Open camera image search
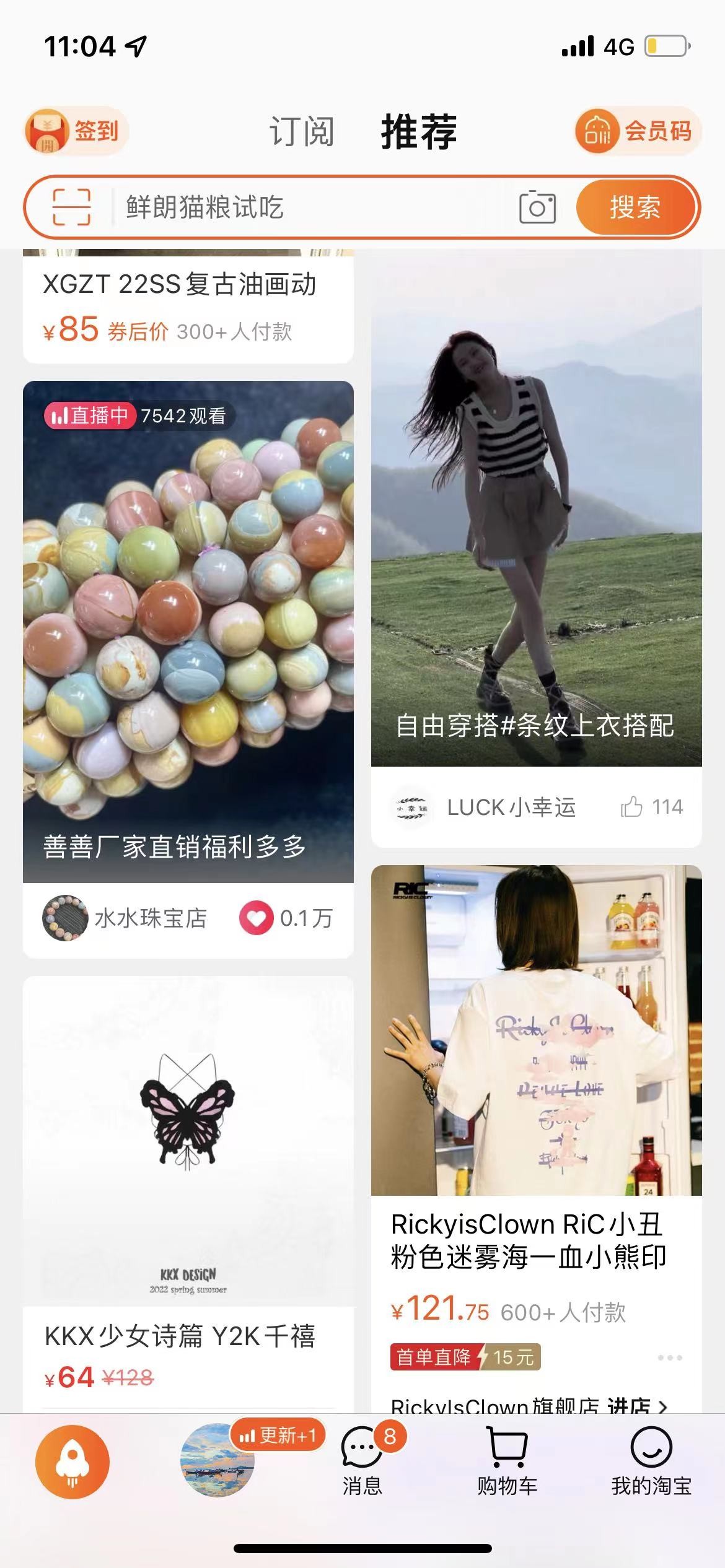The width and height of the screenshot is (725, 1568). (537, 207)
